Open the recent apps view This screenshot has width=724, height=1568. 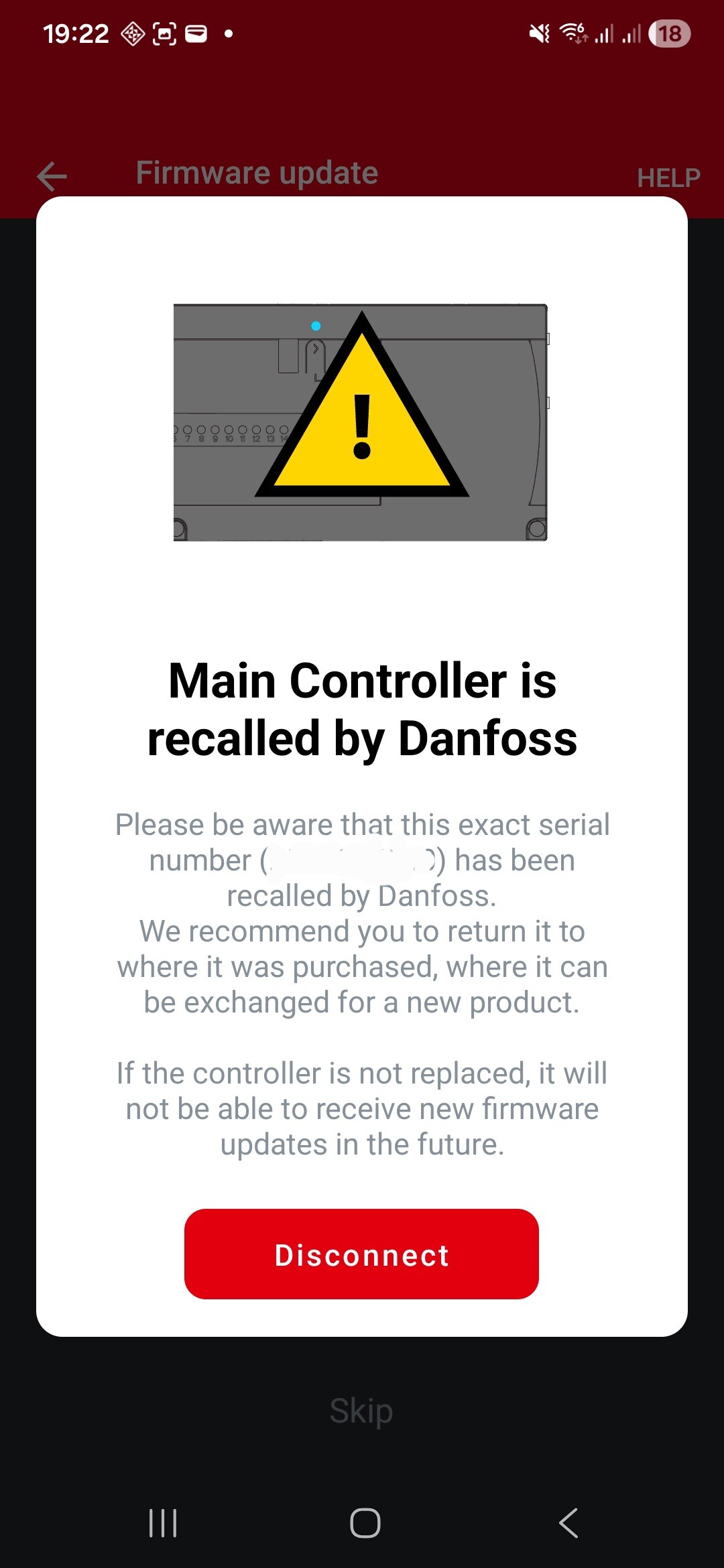tap(162, 1522)
